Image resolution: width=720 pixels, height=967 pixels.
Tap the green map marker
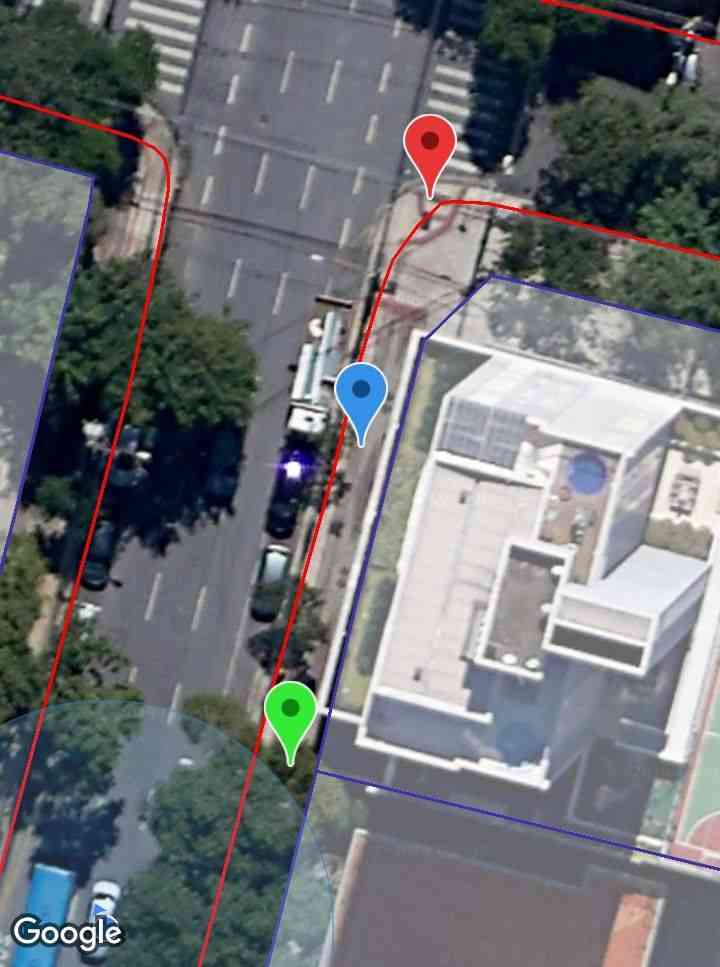pyautogui.click(x=291, y=714)
